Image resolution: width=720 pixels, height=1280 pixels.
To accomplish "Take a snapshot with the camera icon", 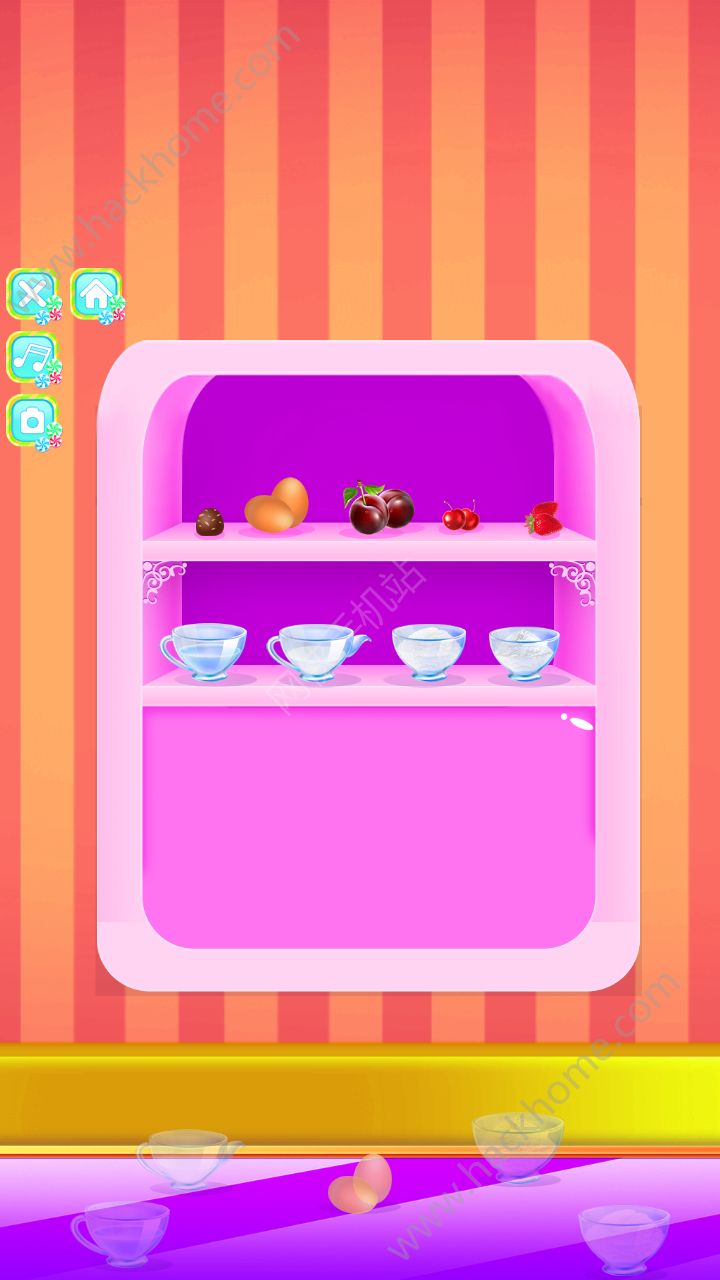I will pos(33,421).
